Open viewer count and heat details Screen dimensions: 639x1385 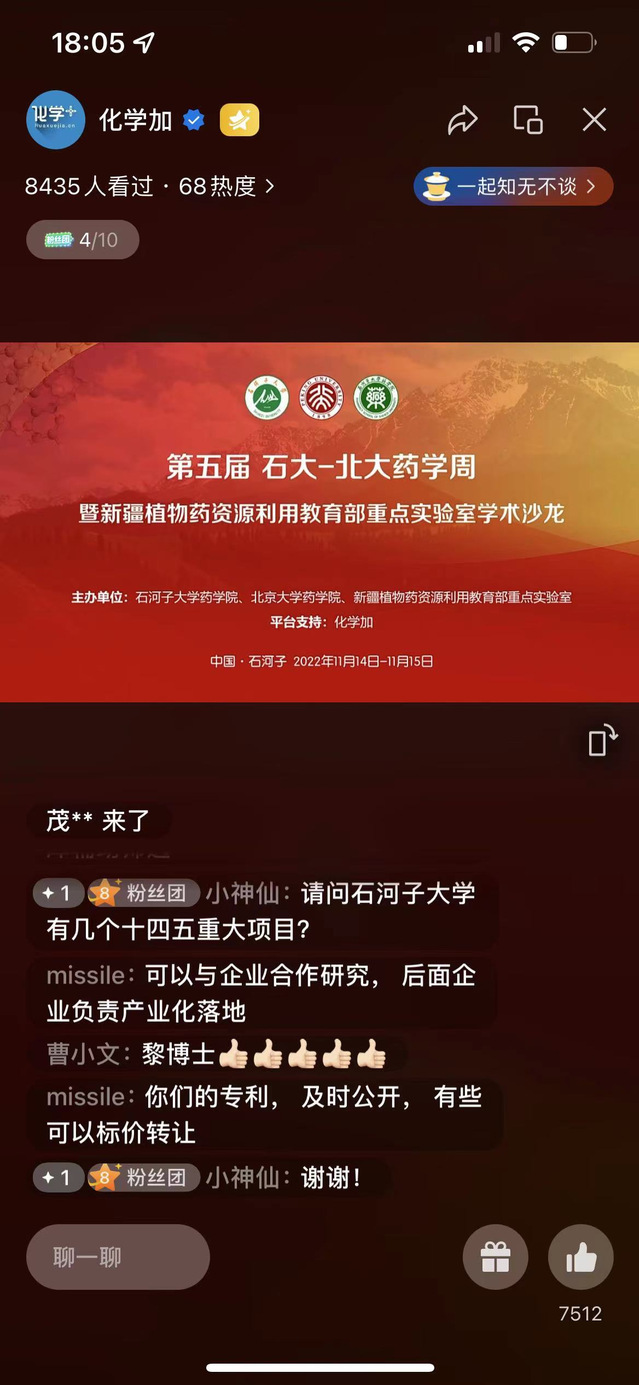tap(149, 186)
